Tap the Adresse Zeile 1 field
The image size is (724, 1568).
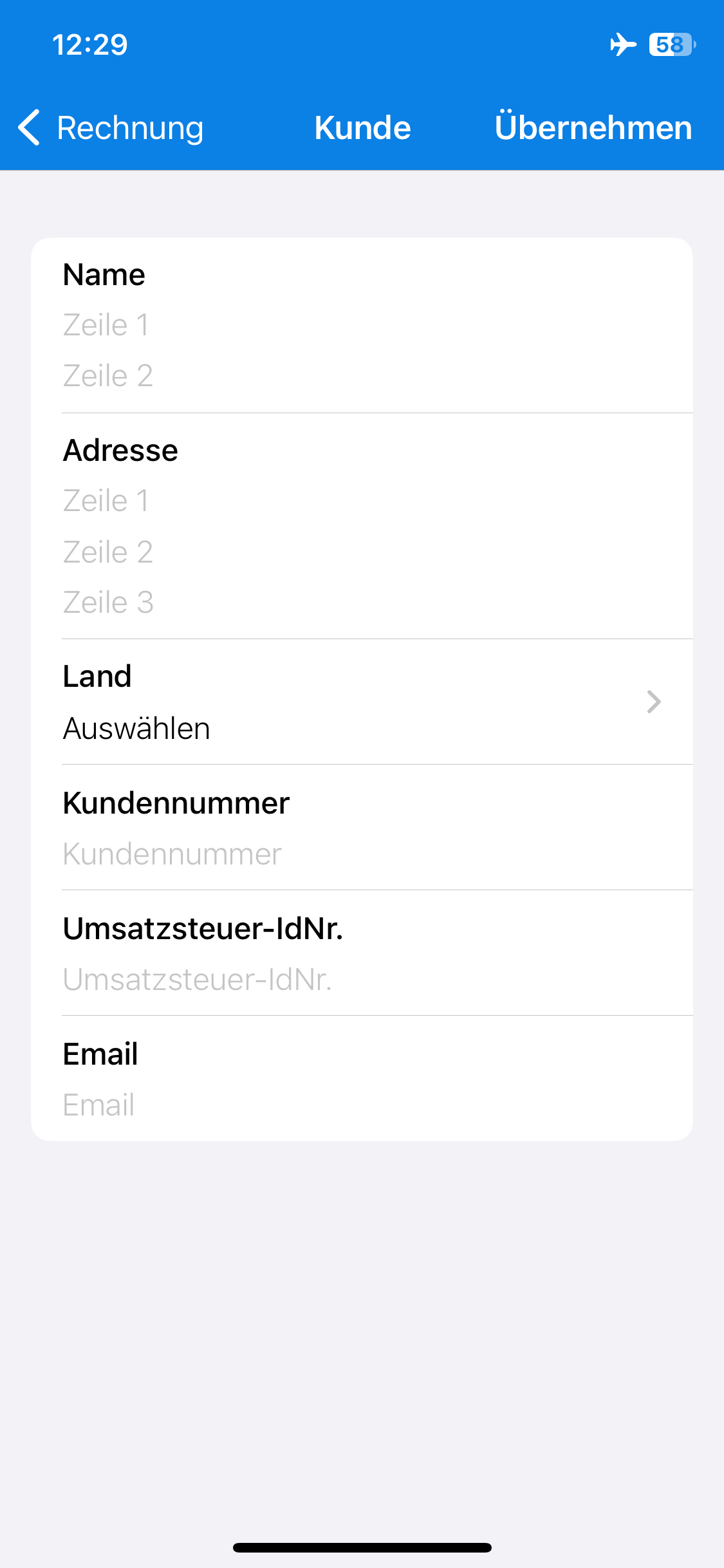360,501
